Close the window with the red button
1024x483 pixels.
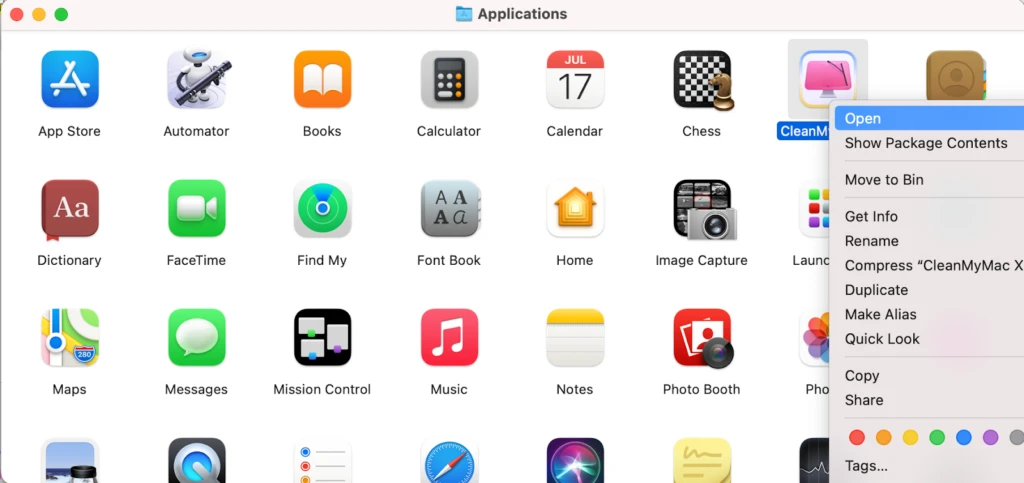pyautogui.click(x=16, y=14)
